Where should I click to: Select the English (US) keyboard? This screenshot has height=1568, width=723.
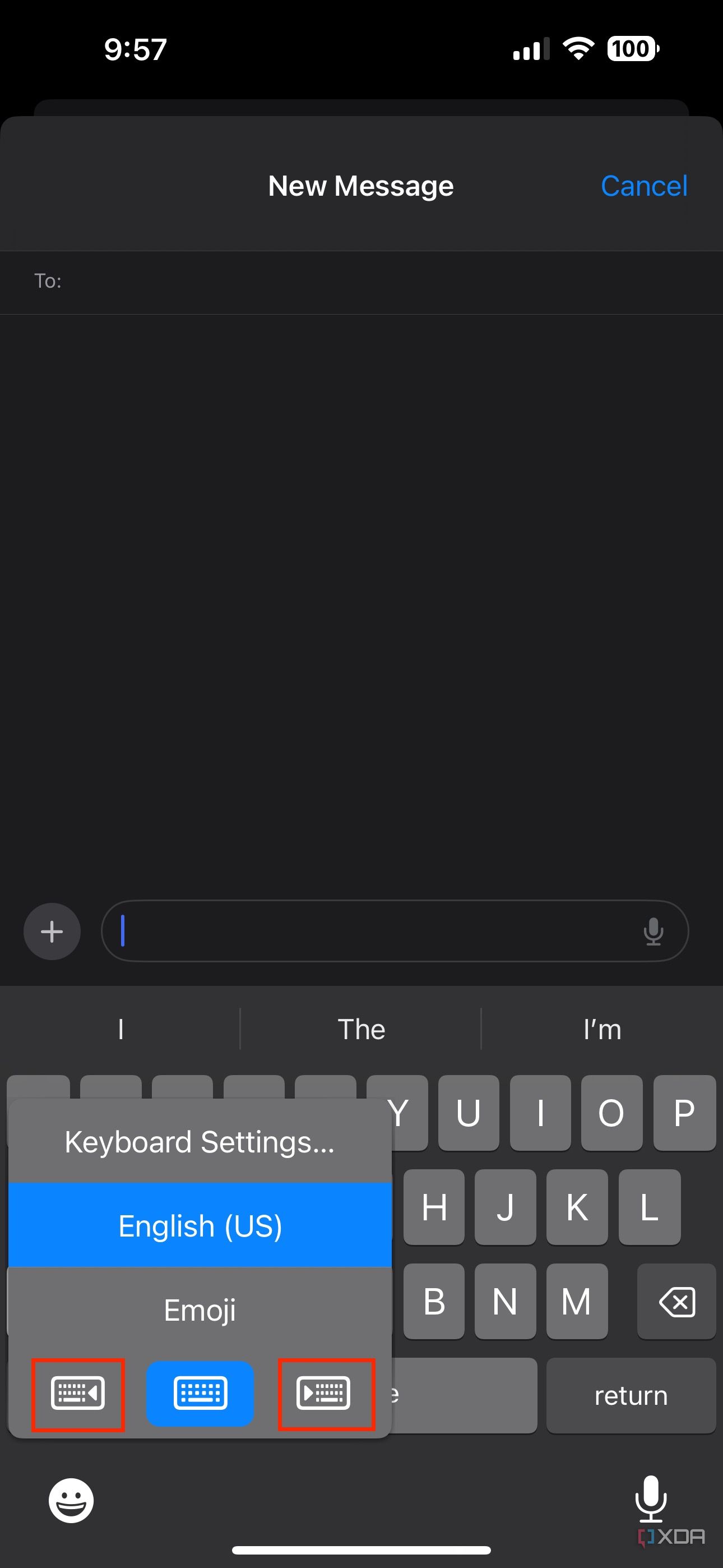[x=200, y=1226]
